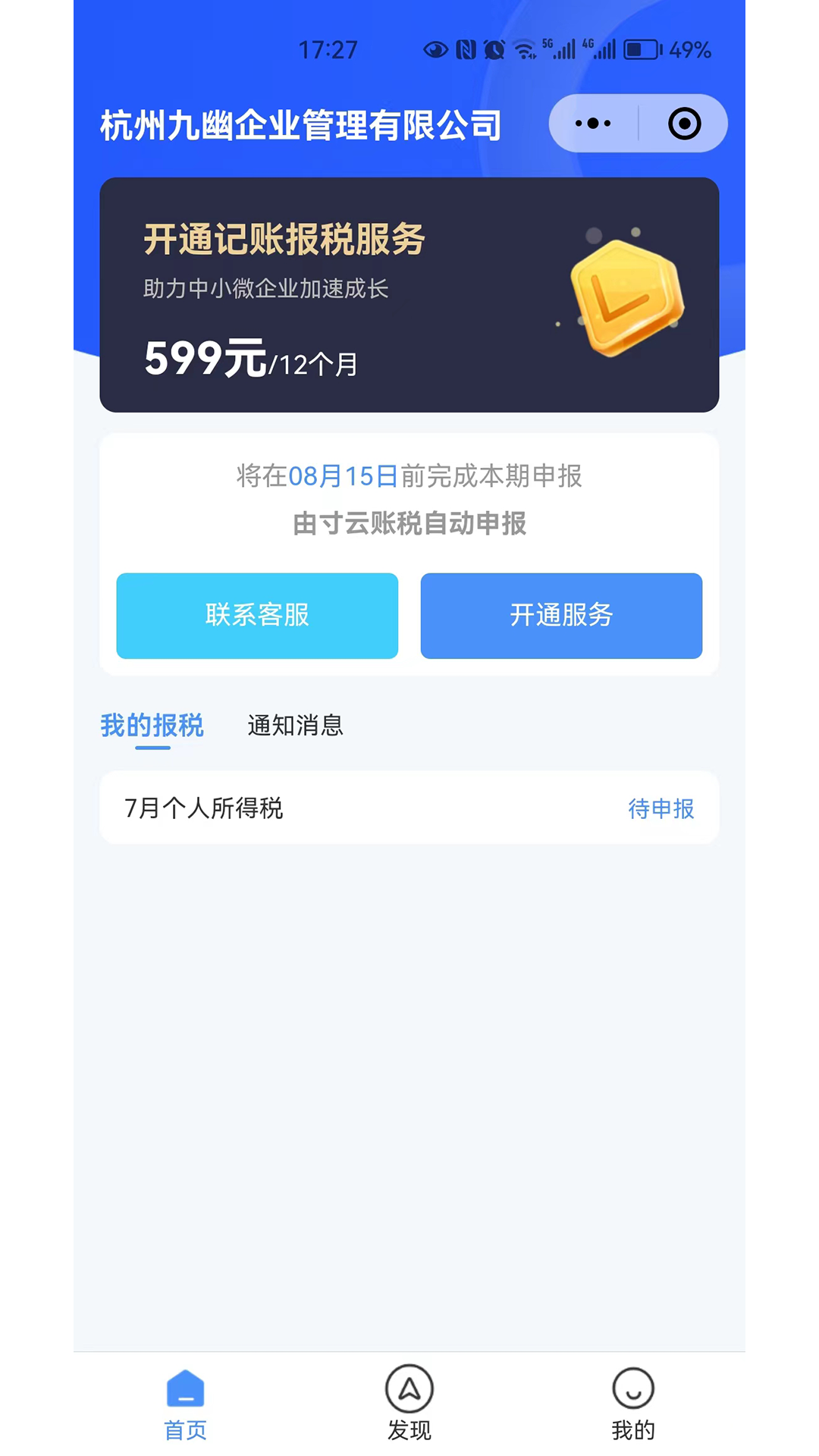This screenshot has width=819, height=1456.
Task: Tap the eye protection icon in status bar
Action: [x=435, y=49]
